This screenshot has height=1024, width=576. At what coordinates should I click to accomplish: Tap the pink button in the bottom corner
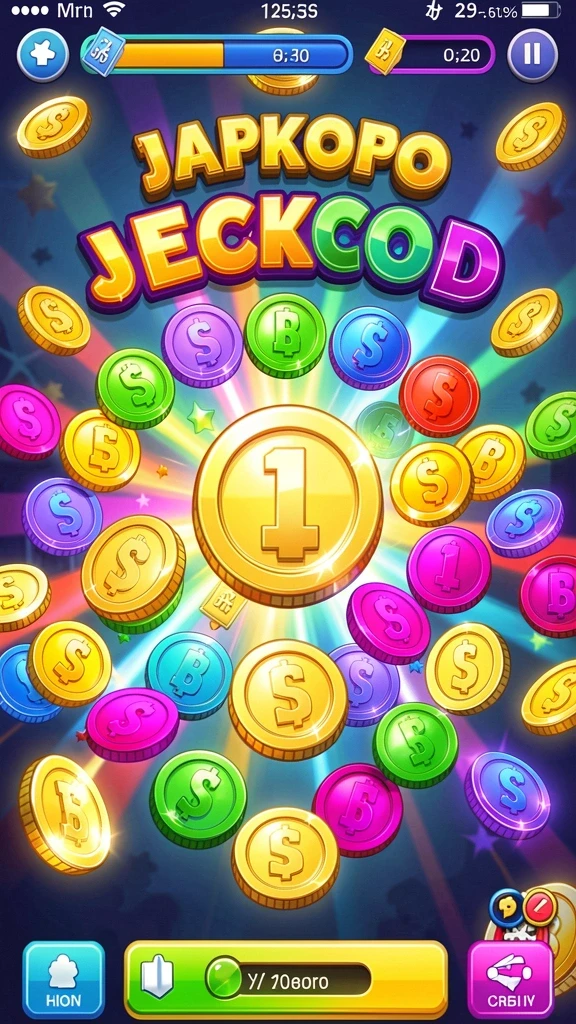coord(511,980)
